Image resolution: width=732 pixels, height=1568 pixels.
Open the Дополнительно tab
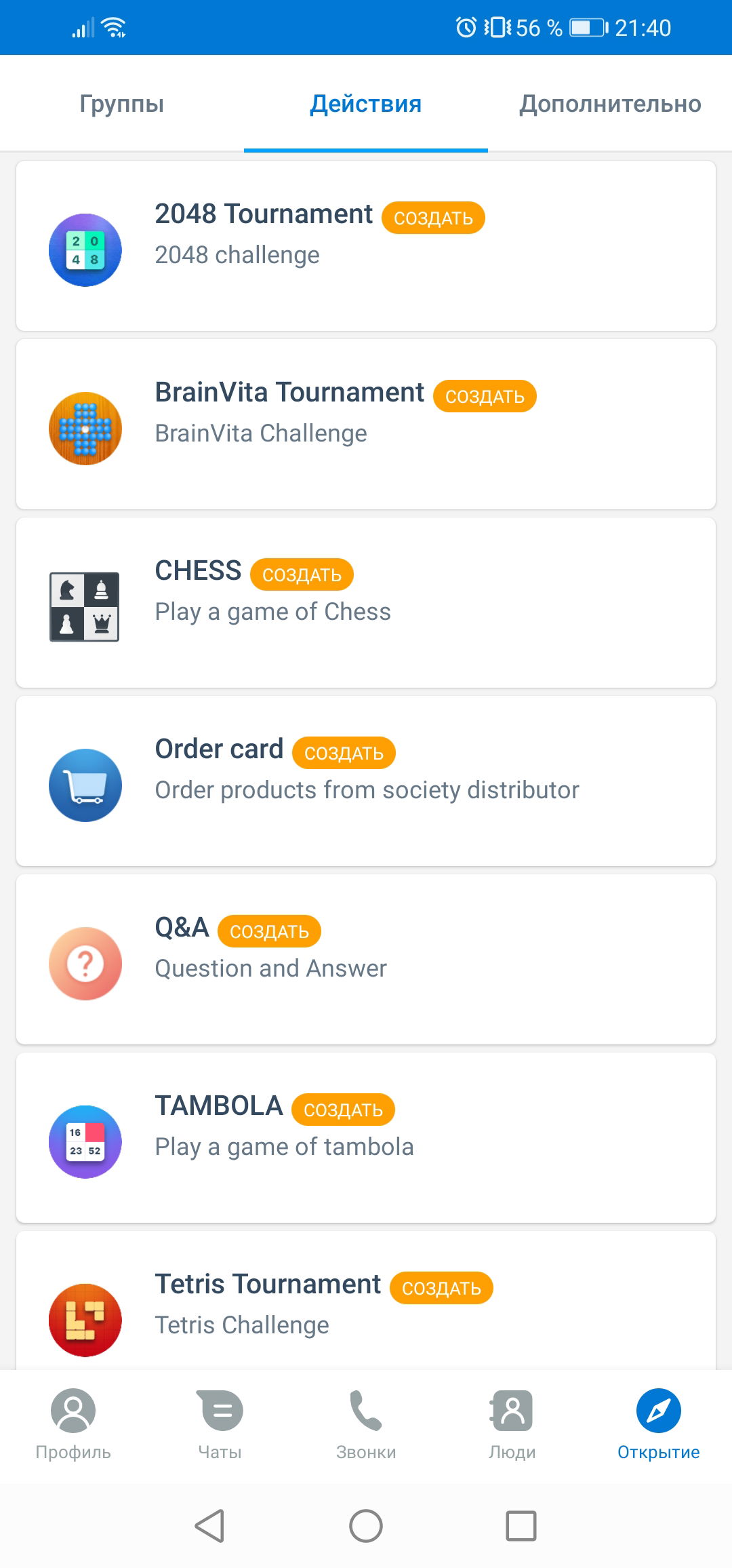(x=610, y=104)
